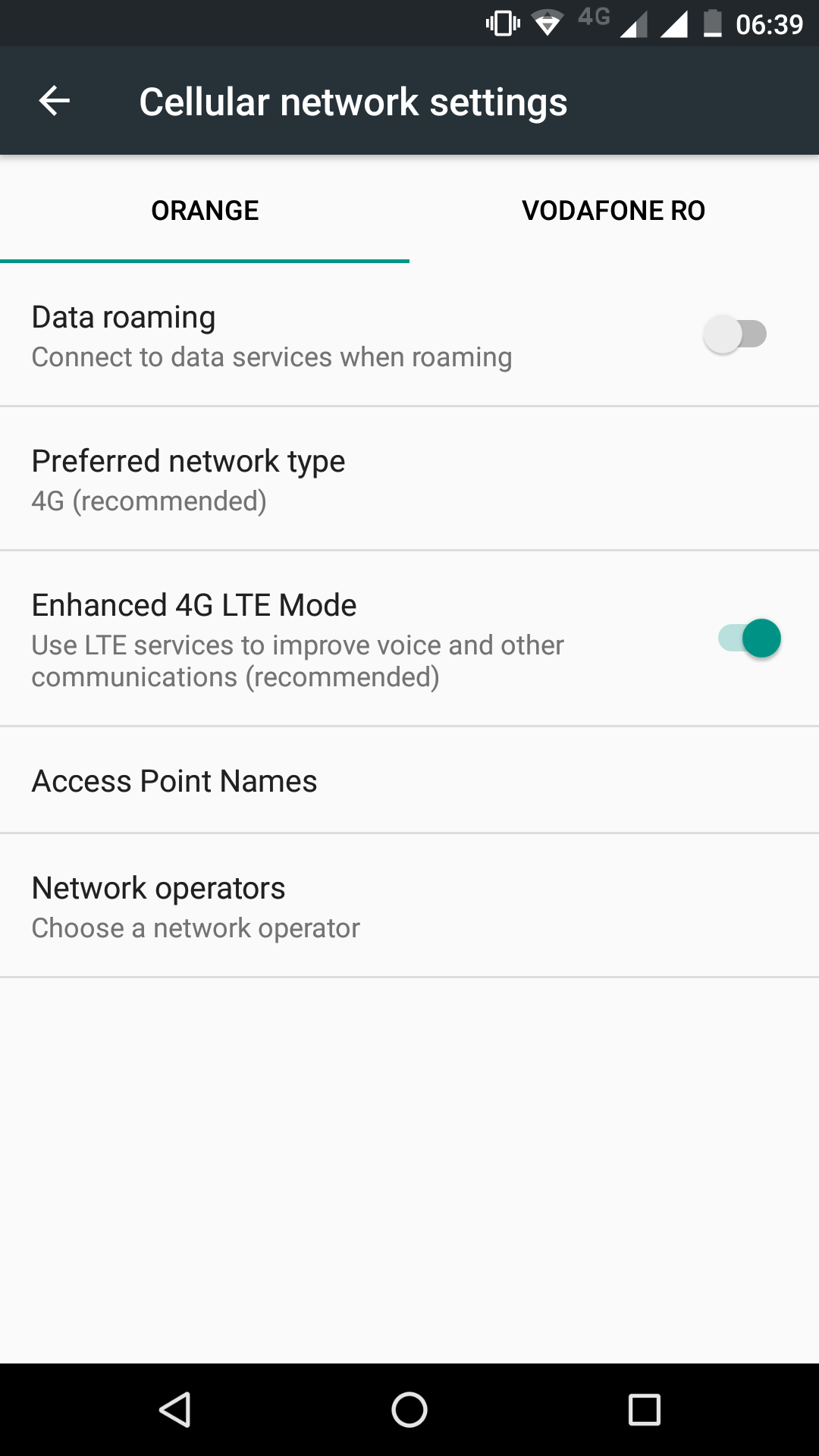Go back from Cellular network settings
The height and width of the screenshot is (1456, 819).
pyautogui.click(x=55, y=101)
